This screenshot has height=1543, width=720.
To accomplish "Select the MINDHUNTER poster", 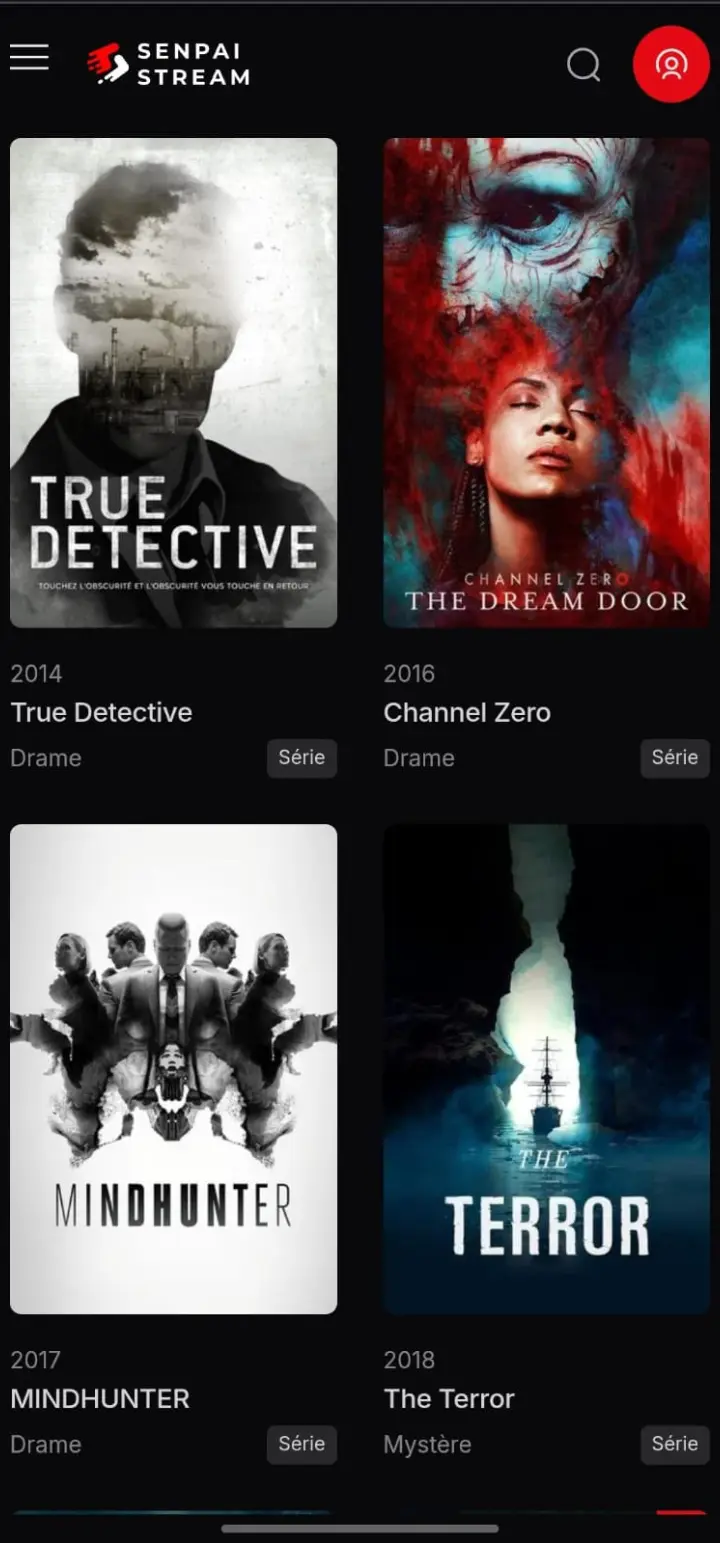I will [x=173, y=1068].
